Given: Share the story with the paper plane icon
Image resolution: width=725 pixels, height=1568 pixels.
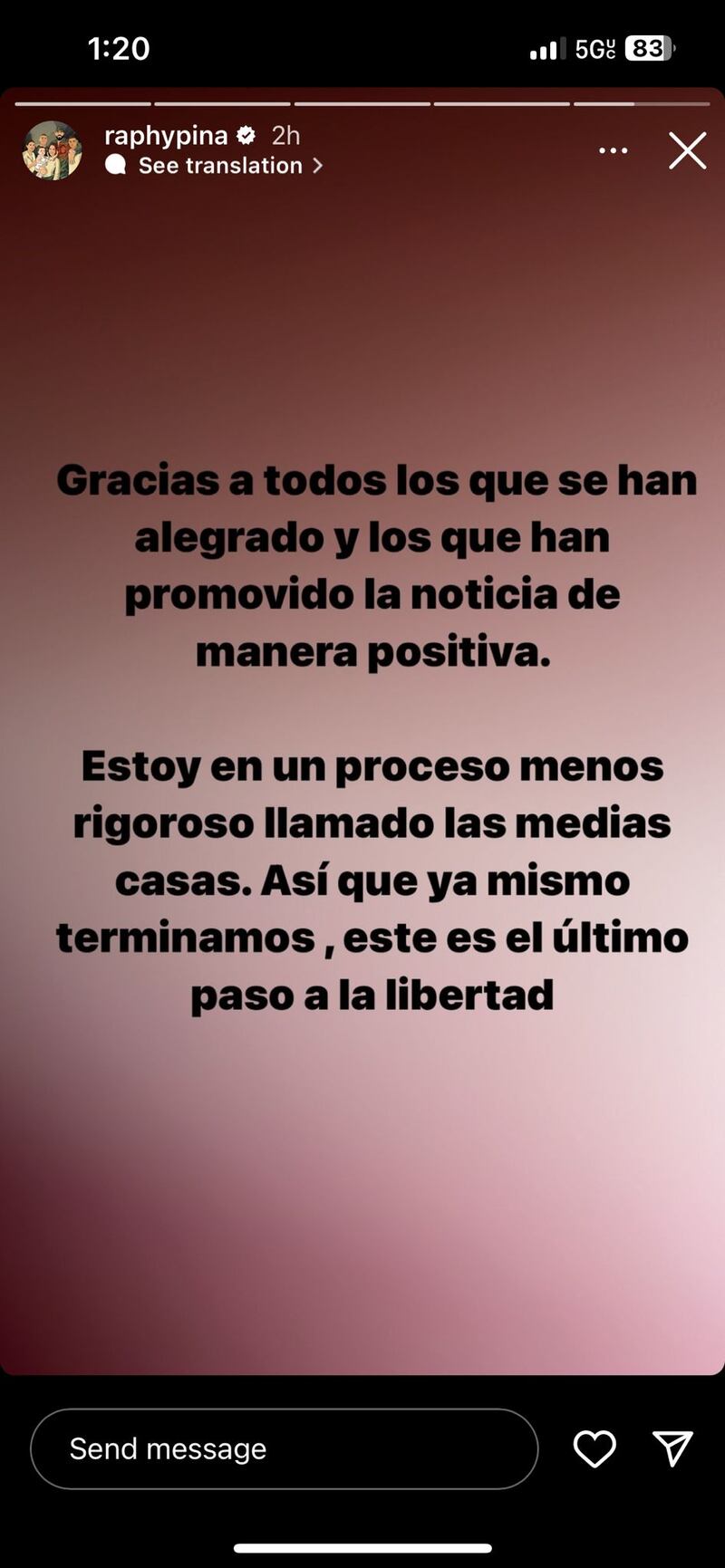Looking at the screenshot, I should pos(672,1448).
